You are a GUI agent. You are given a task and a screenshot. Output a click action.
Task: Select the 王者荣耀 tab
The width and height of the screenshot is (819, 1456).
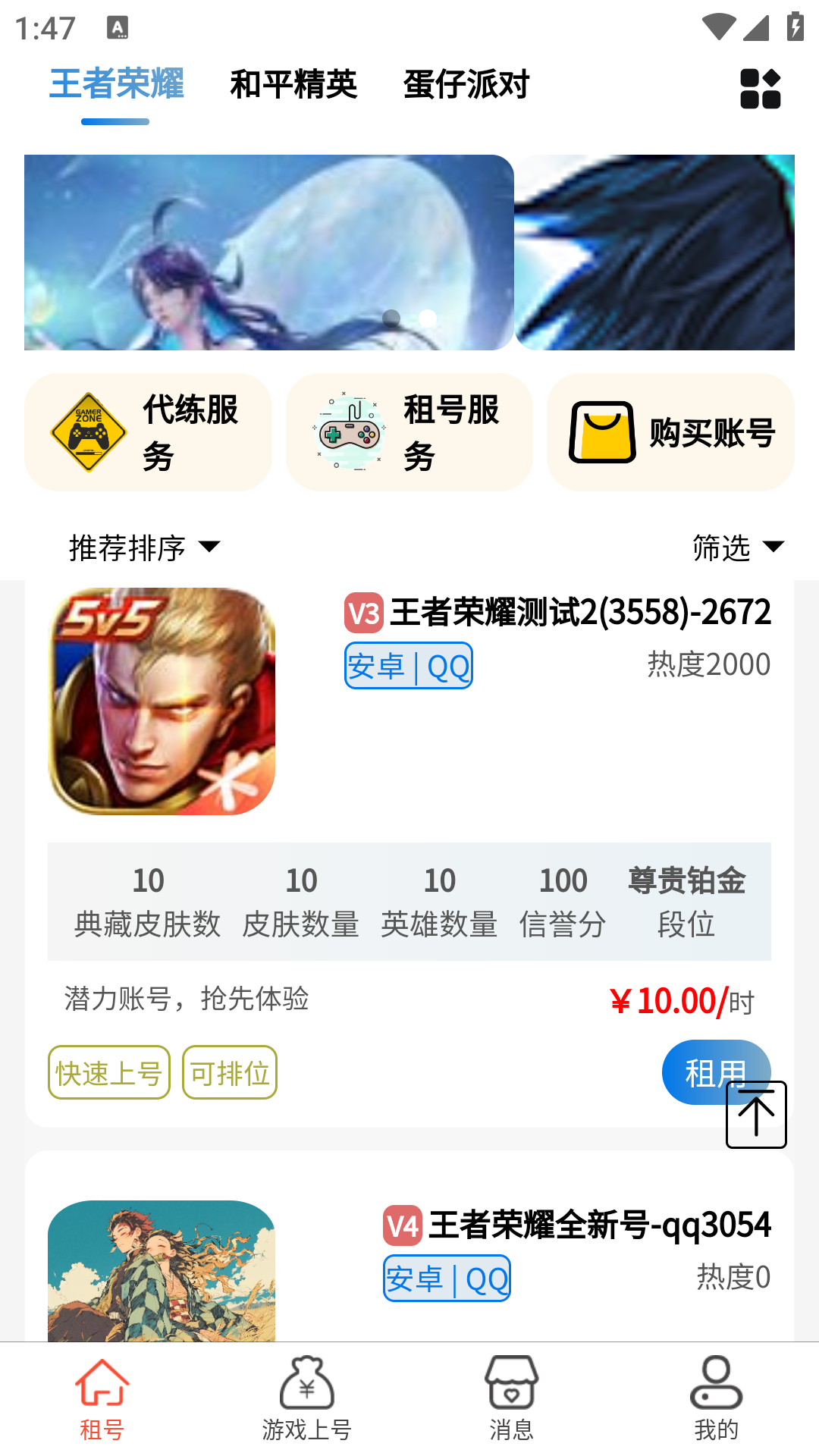click(116, 84)
